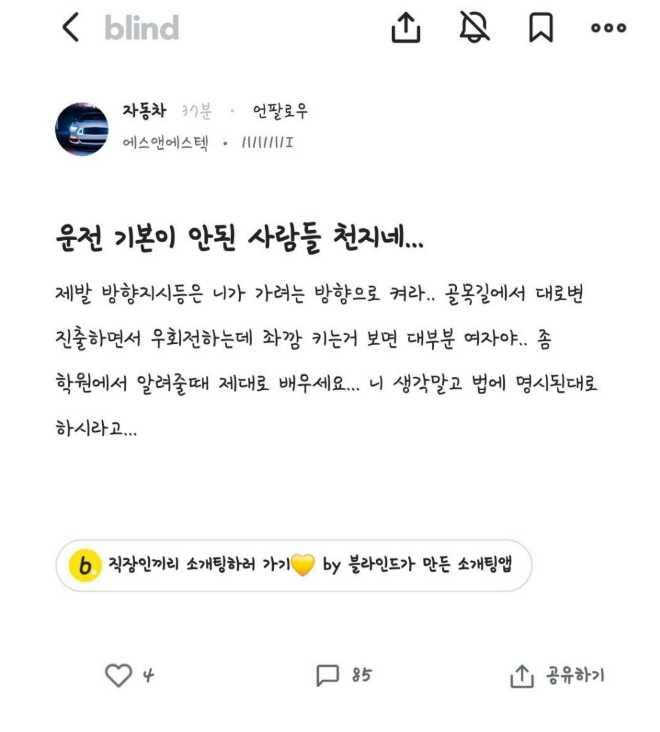Toggle the muted notification bell
Viewport: 660px width, 732px height.
474,29
